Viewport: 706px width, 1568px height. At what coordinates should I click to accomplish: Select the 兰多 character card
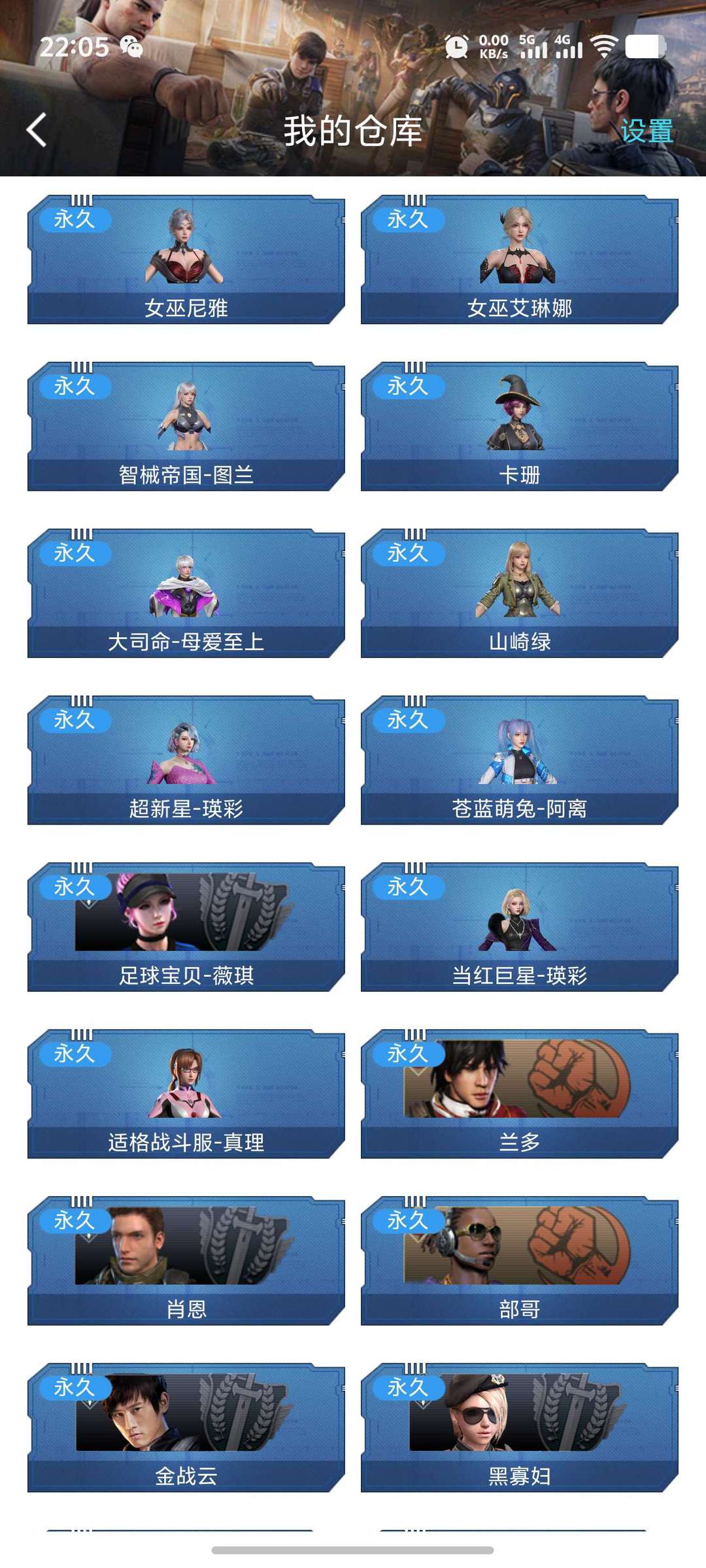(520, 1094)
